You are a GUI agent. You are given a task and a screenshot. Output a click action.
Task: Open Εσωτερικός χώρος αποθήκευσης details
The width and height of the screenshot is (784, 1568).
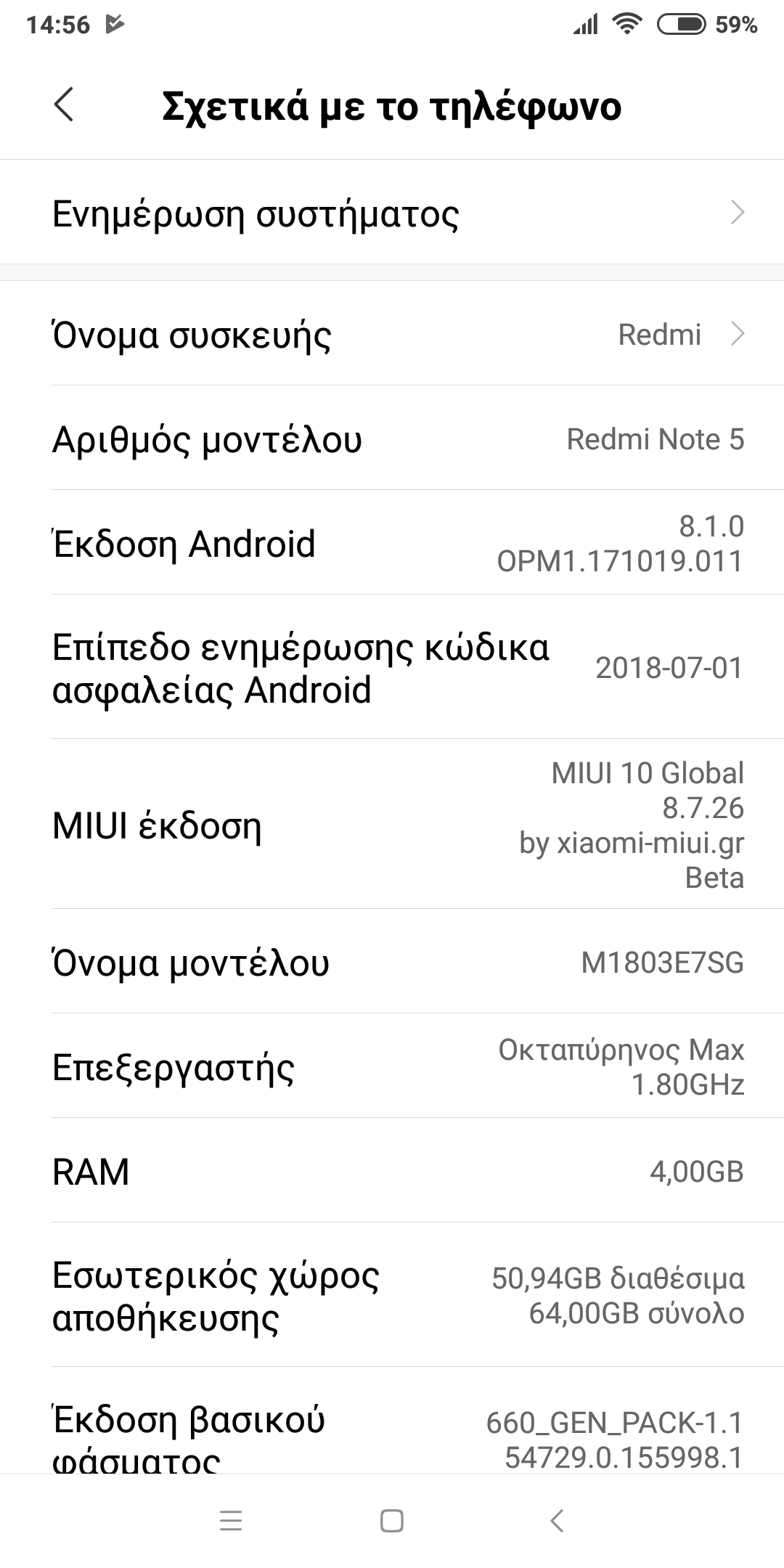tap(392, 1296)
